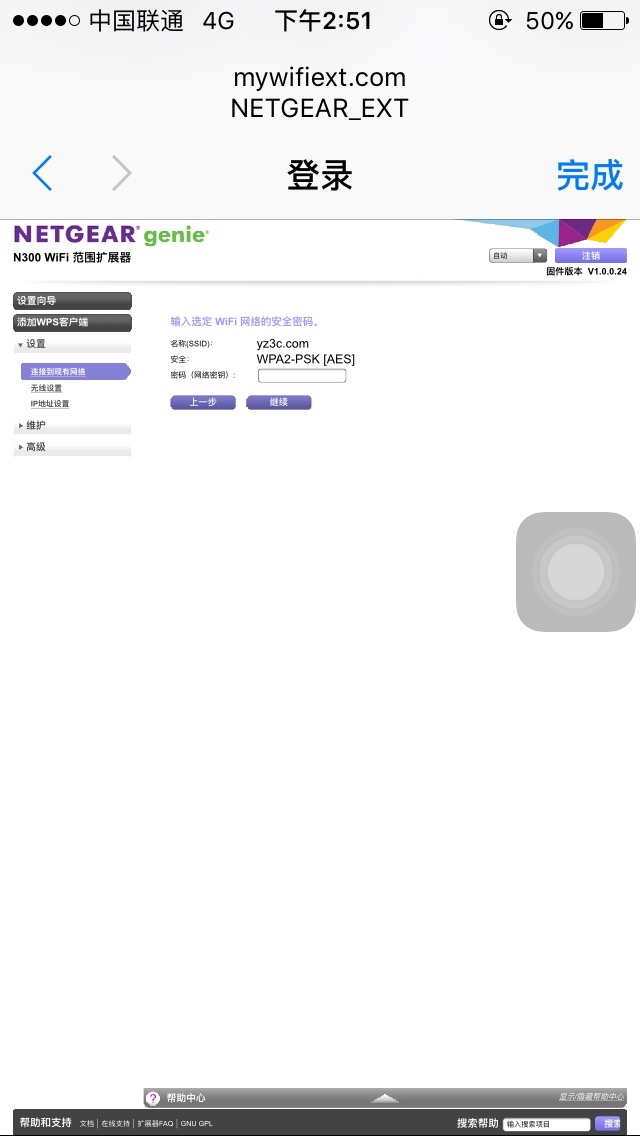640x1136 pixels.
Task: Open the 扩展器FAQ link
Action: tap(155, 1124)
